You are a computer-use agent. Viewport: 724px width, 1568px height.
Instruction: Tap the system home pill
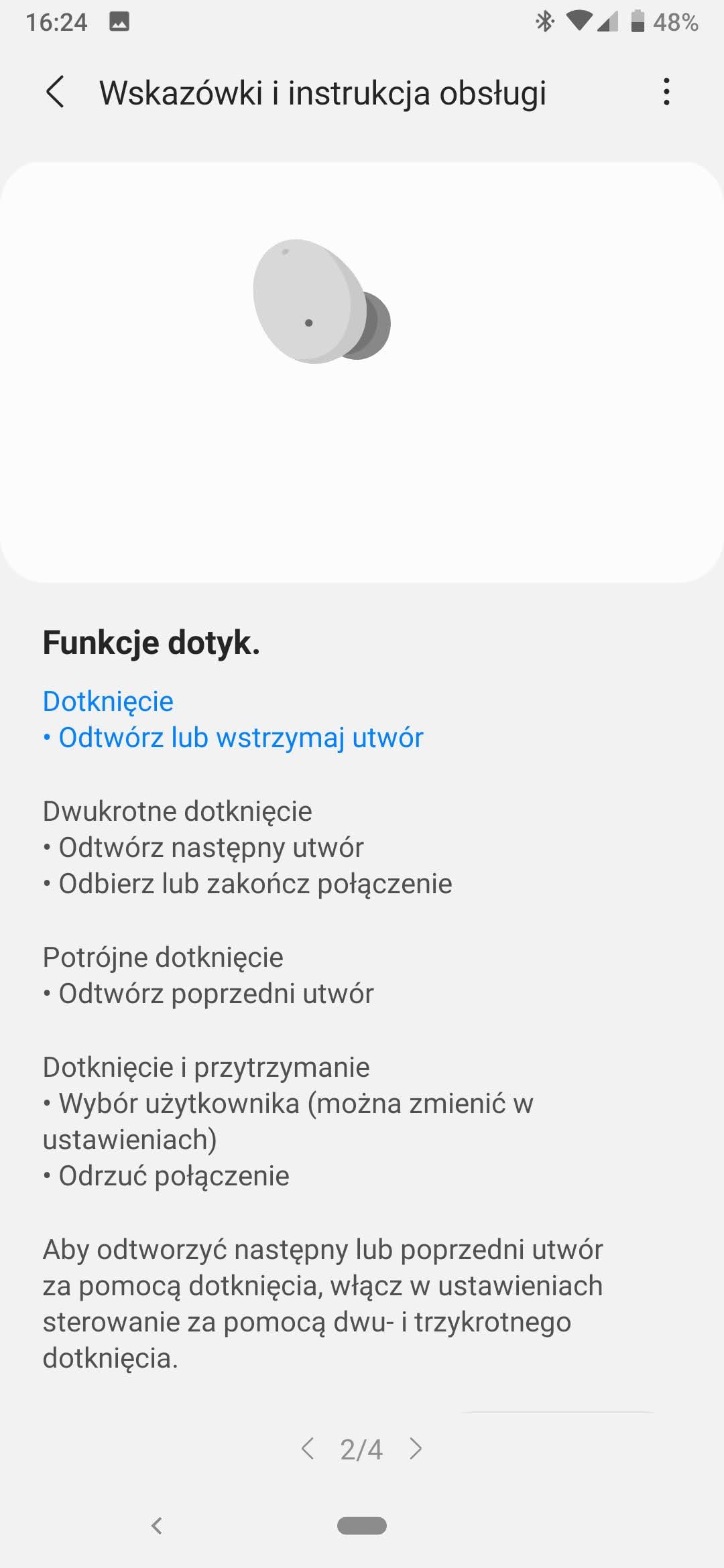(x=362, y=1526)
